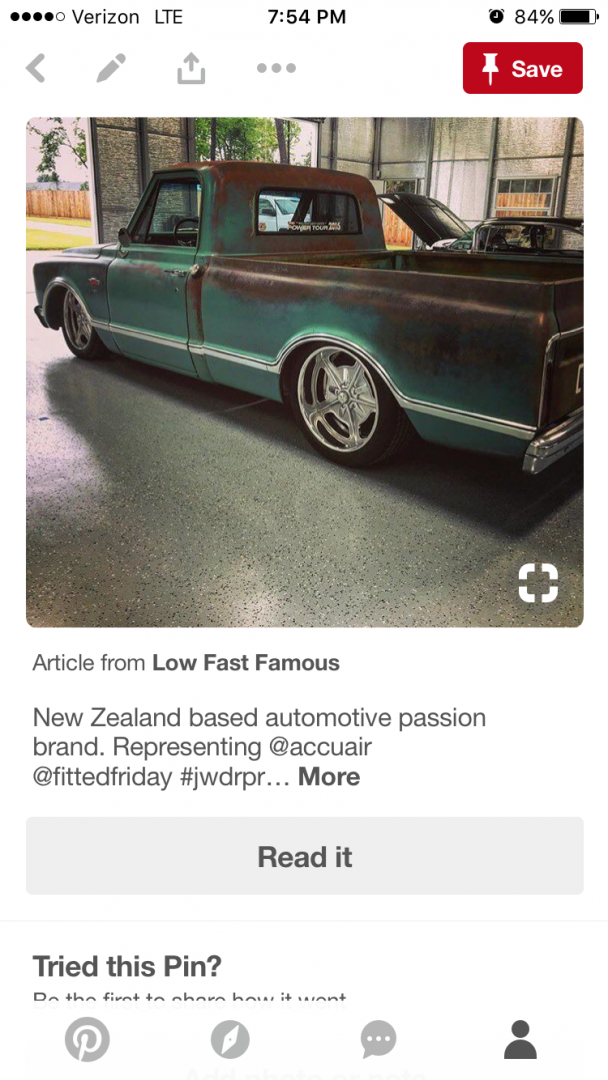
Task: Open the explore compass tab
Action: [x=230, y=1040]
